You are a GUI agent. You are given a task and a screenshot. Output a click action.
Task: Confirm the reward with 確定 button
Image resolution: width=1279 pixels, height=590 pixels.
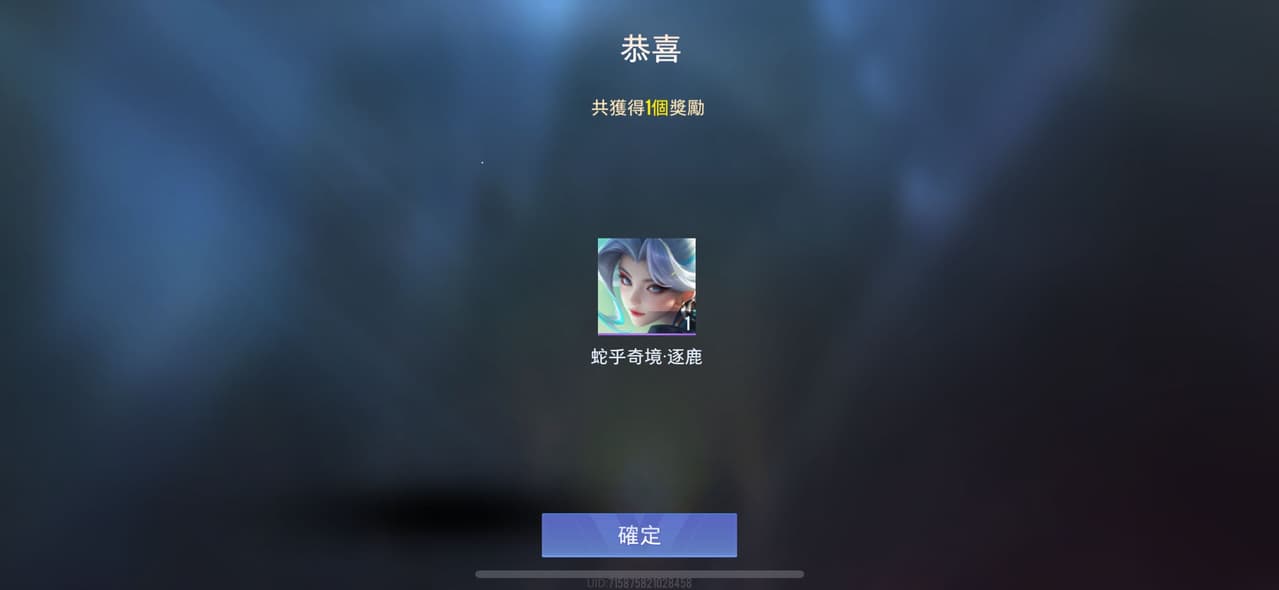click(x=639, y=535)
